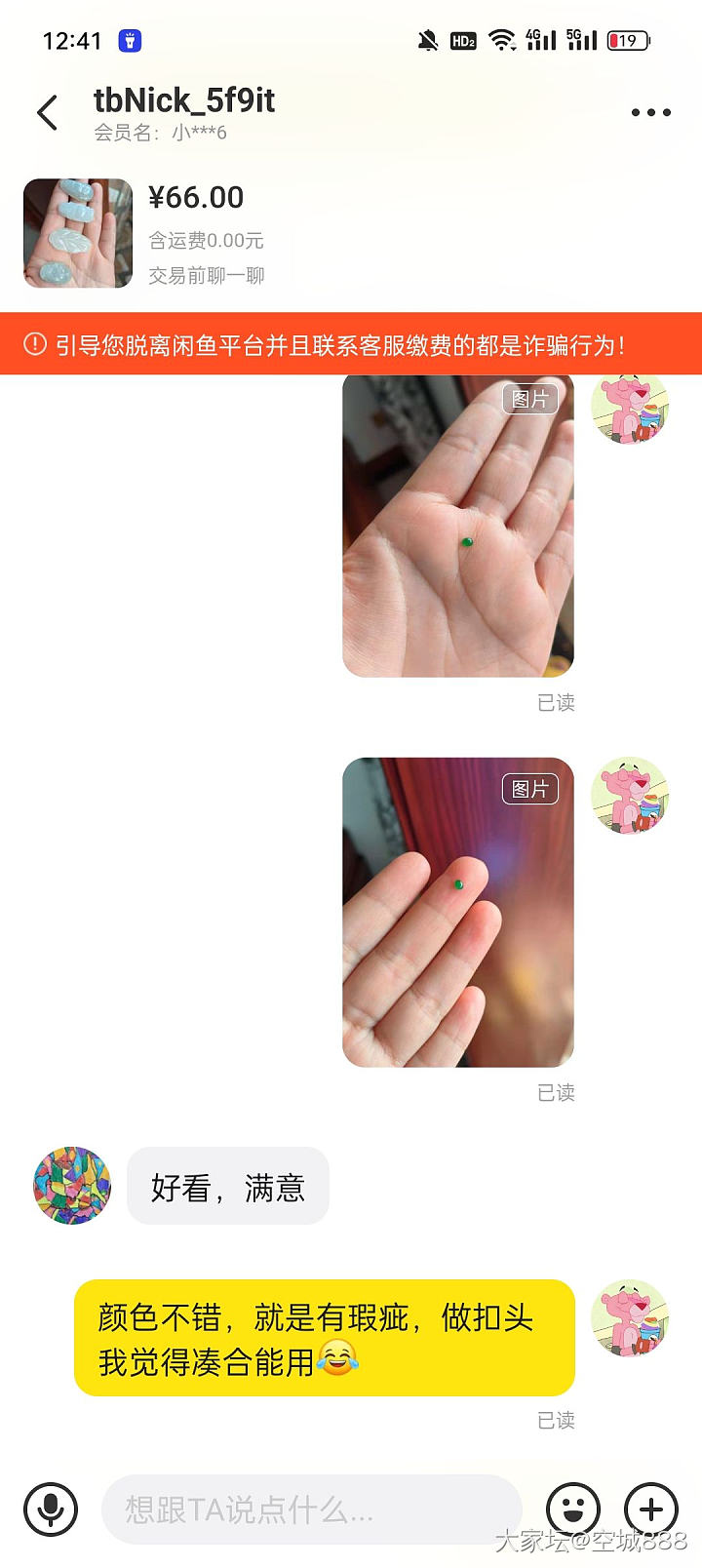The width and height of the screenshot is (702, 1568).
Task: Open the plus attachment menu
Action: point(650,1509)
